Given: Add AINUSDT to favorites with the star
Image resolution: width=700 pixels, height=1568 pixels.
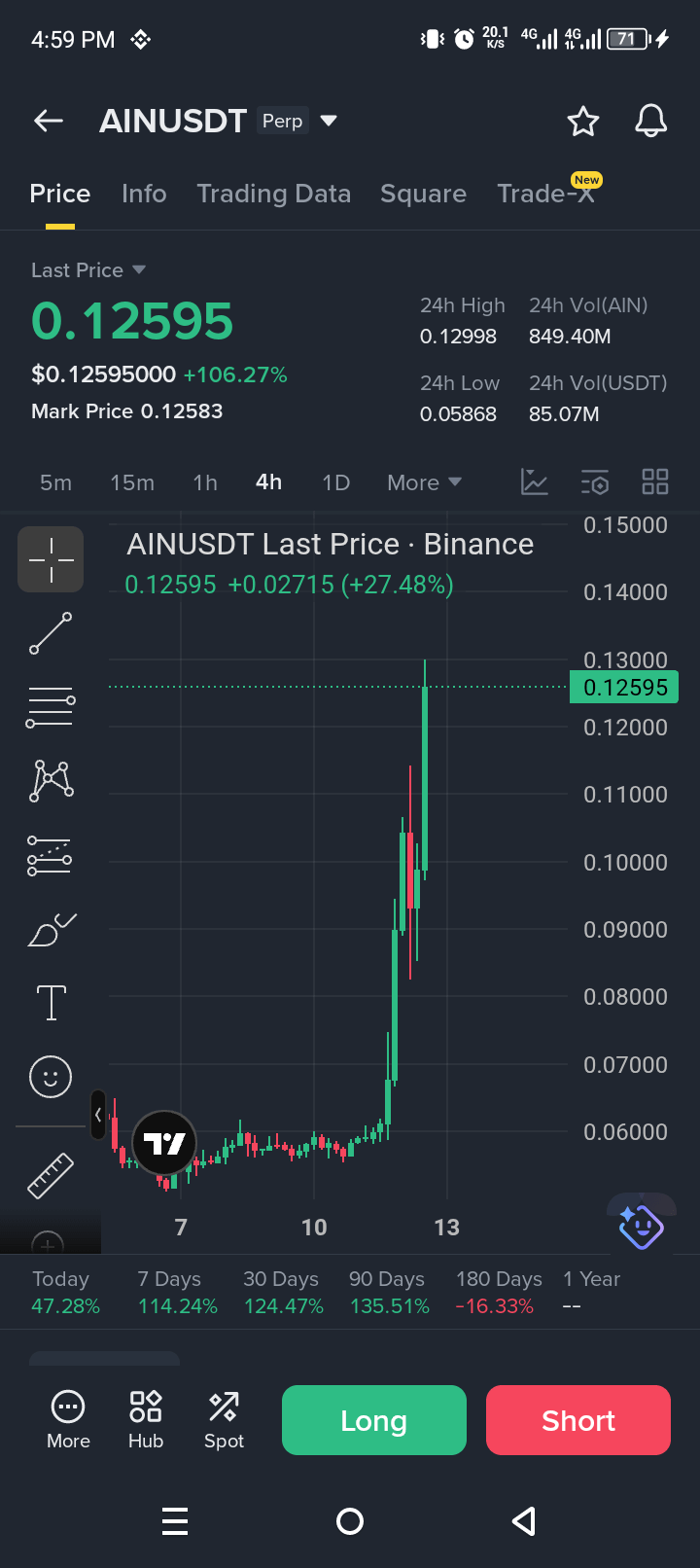Looking at the screenshot, I should coord(583,122).
